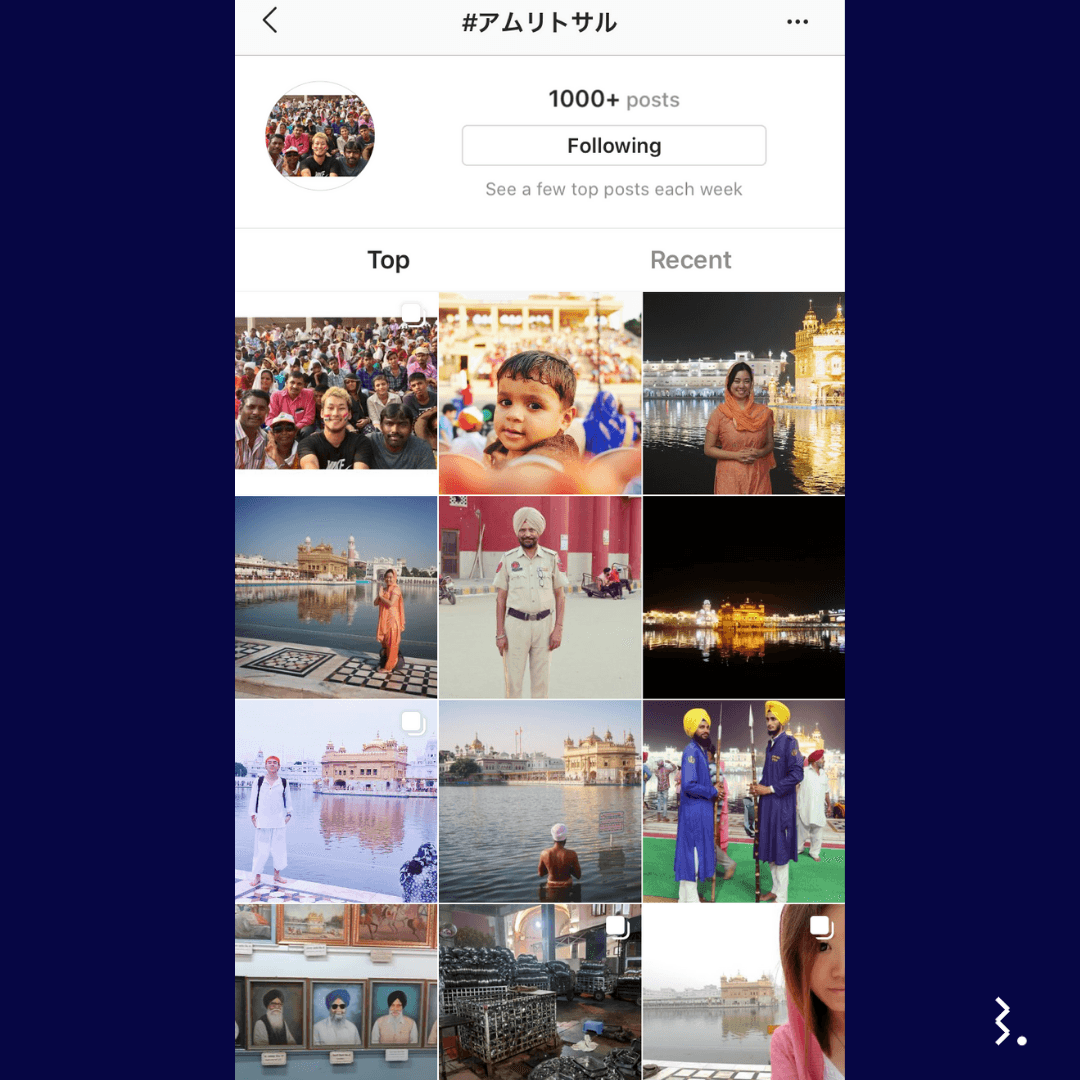Select the Top tab
1080x1080 pixels.
[x=388, y=260]
